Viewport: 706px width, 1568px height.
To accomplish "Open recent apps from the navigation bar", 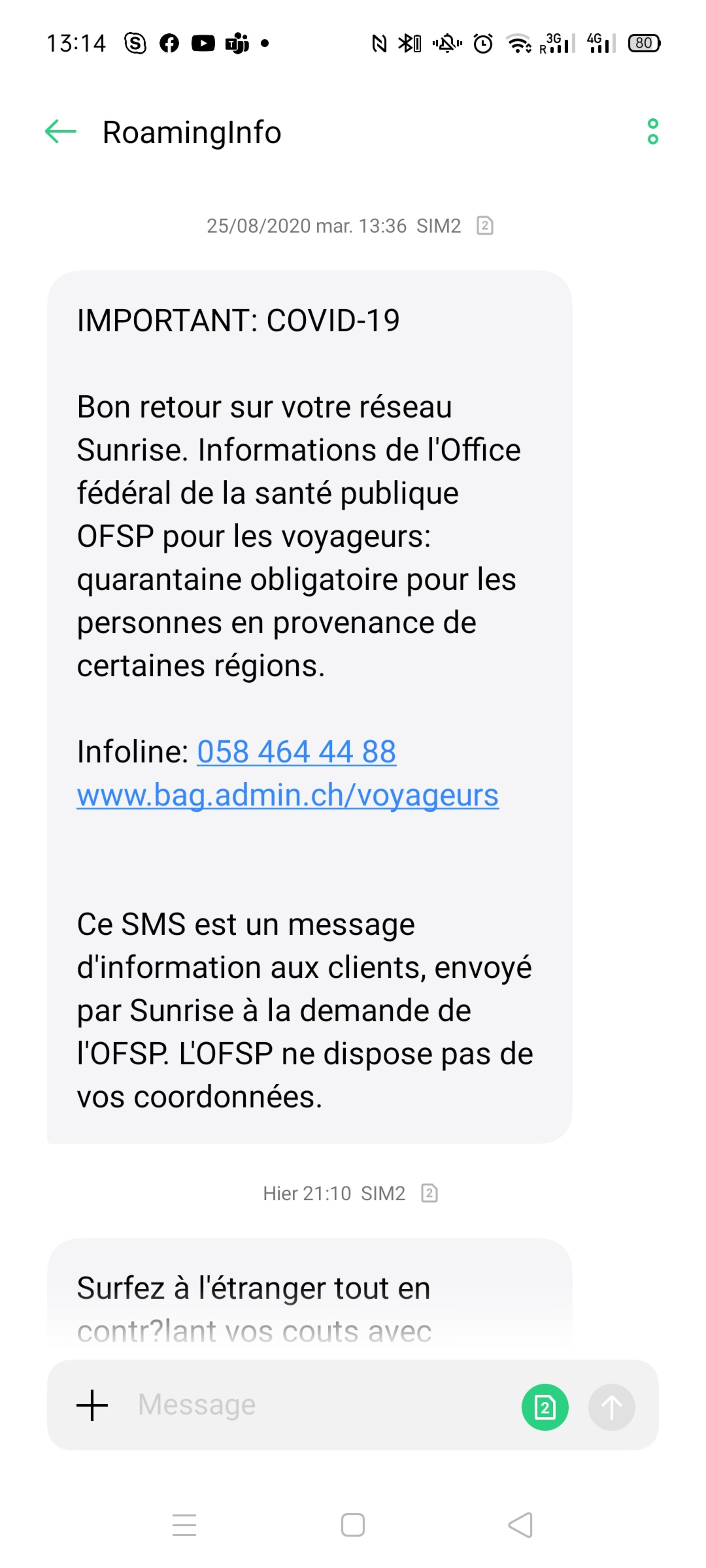I will click(184, 1525).
